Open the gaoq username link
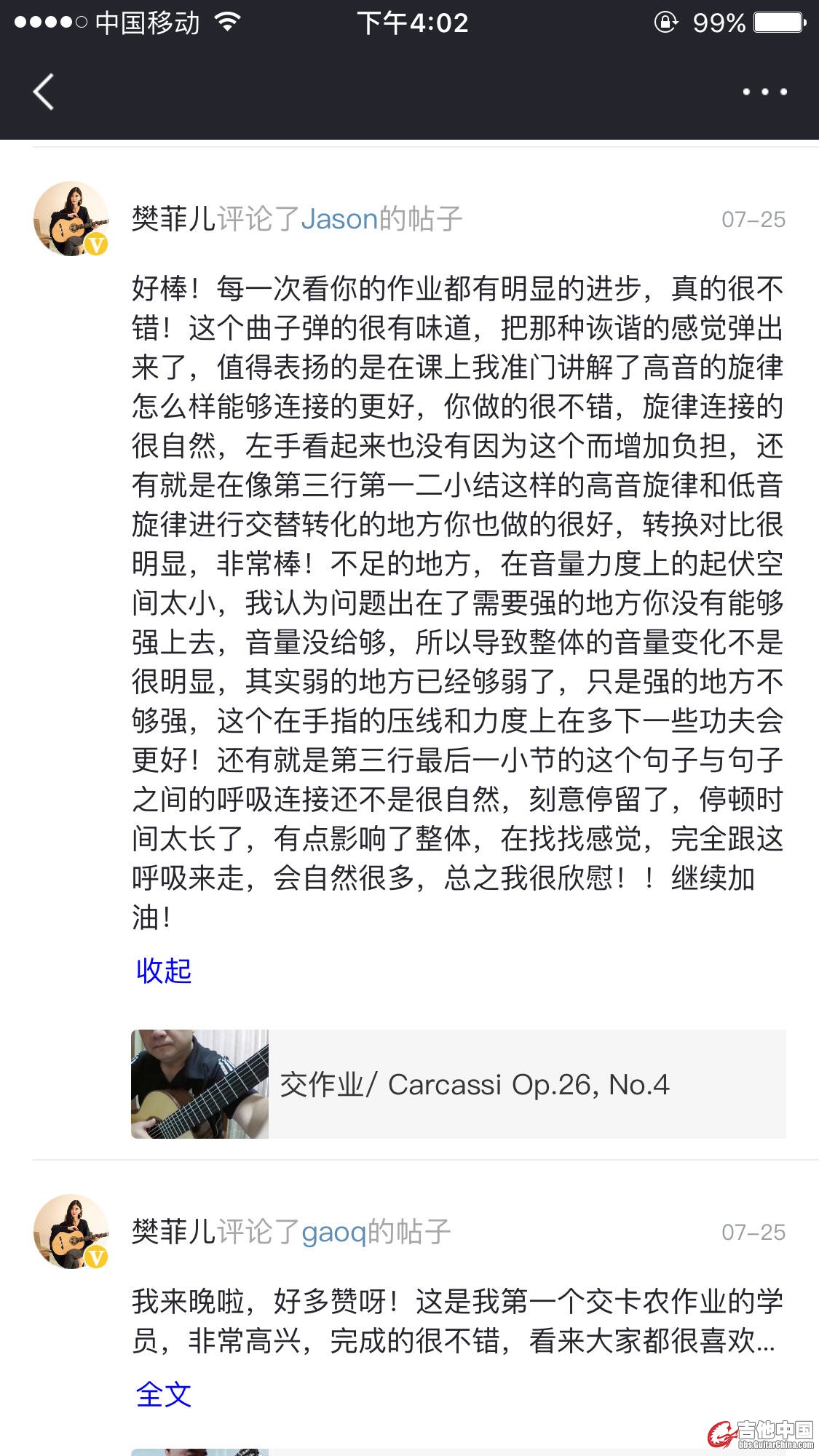The height and width of the screenshot is (1456, 819). [x=333, y=1232]
